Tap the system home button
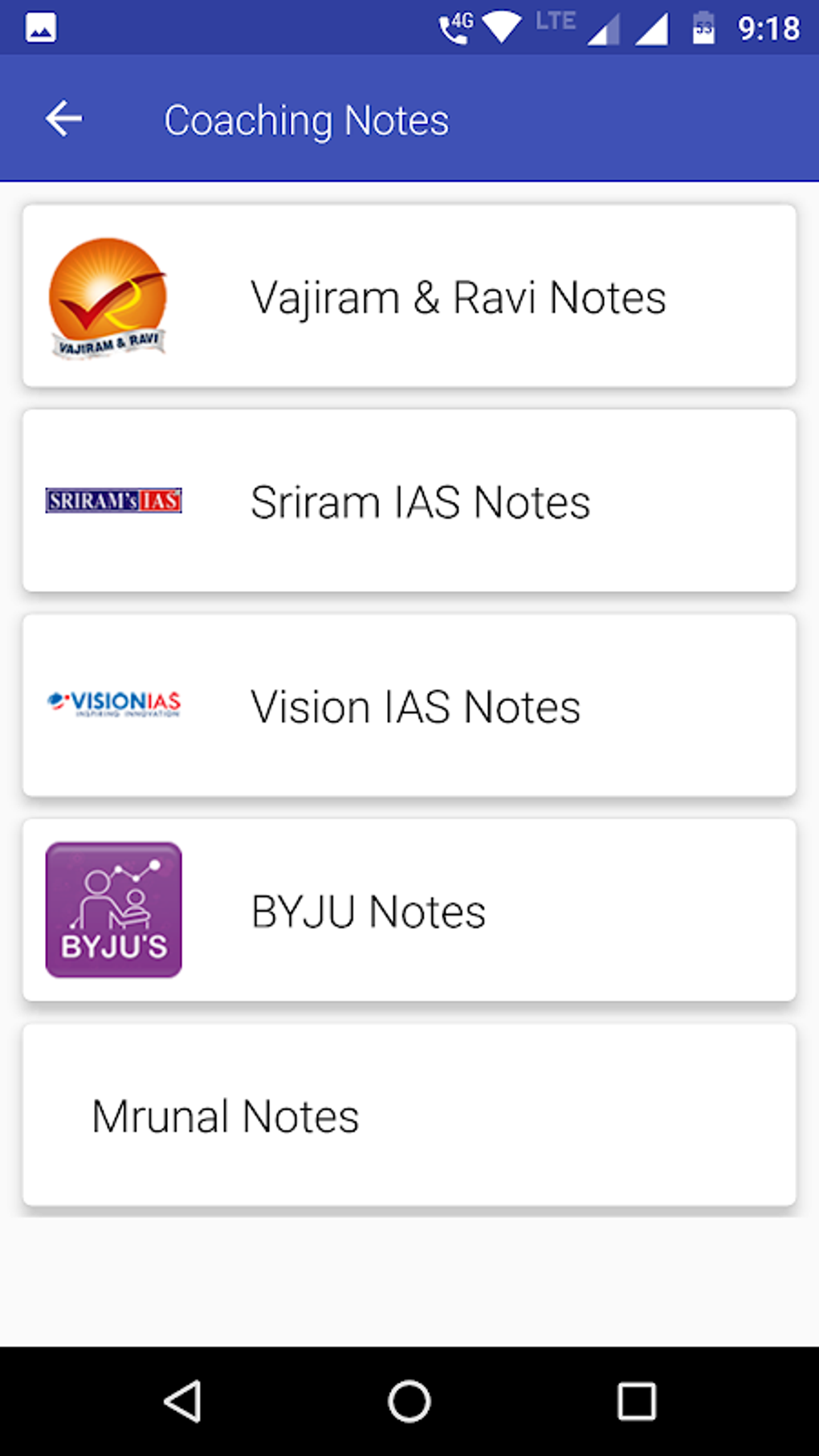 pos(409,1401)
